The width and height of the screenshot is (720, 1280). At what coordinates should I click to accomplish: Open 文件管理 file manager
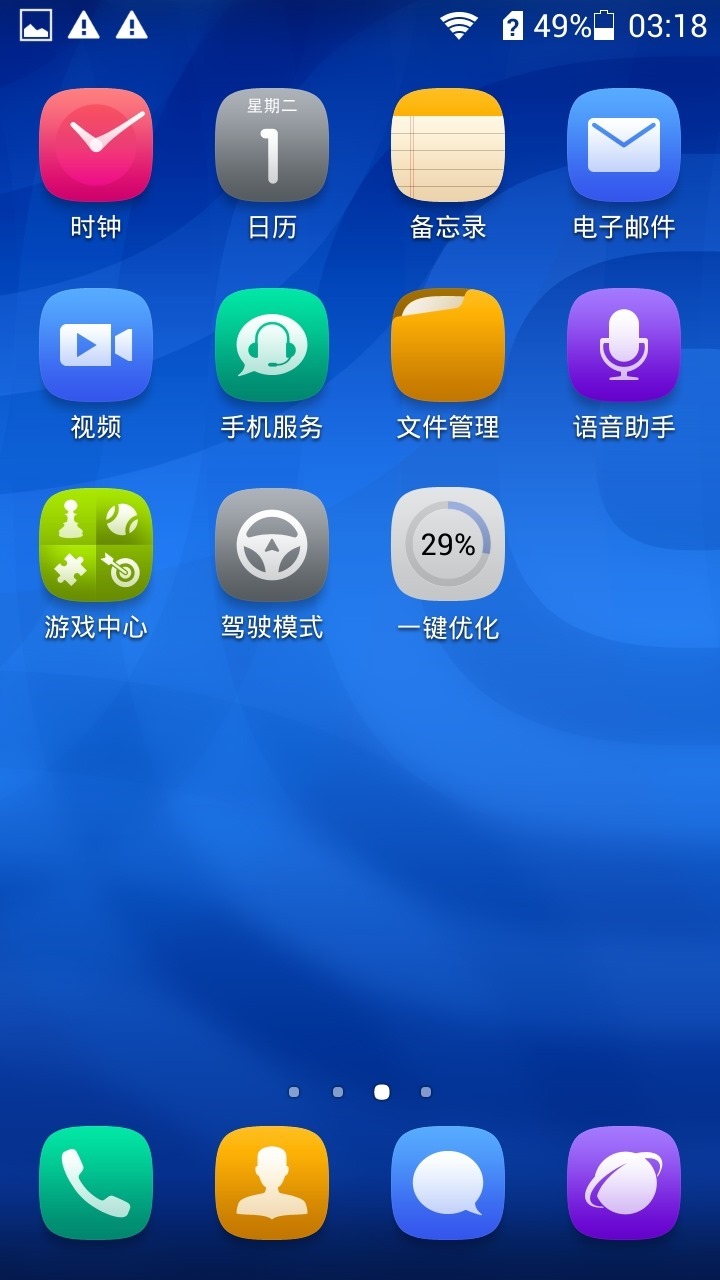448,346
